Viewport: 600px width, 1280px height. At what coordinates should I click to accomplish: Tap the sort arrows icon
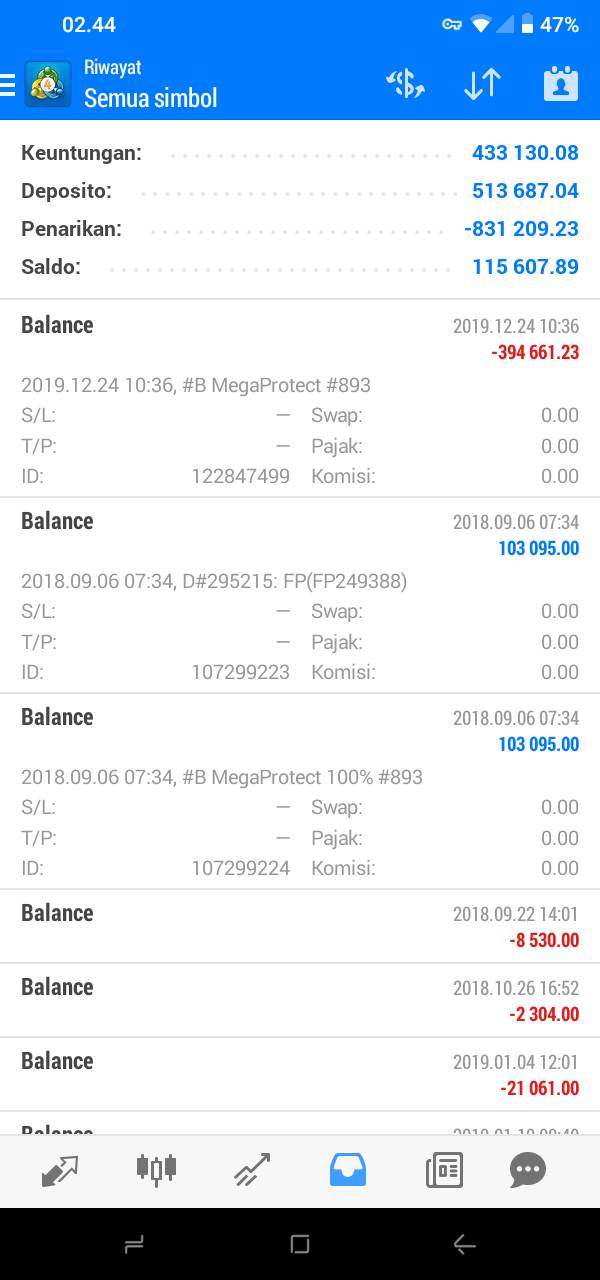[482, 84]
